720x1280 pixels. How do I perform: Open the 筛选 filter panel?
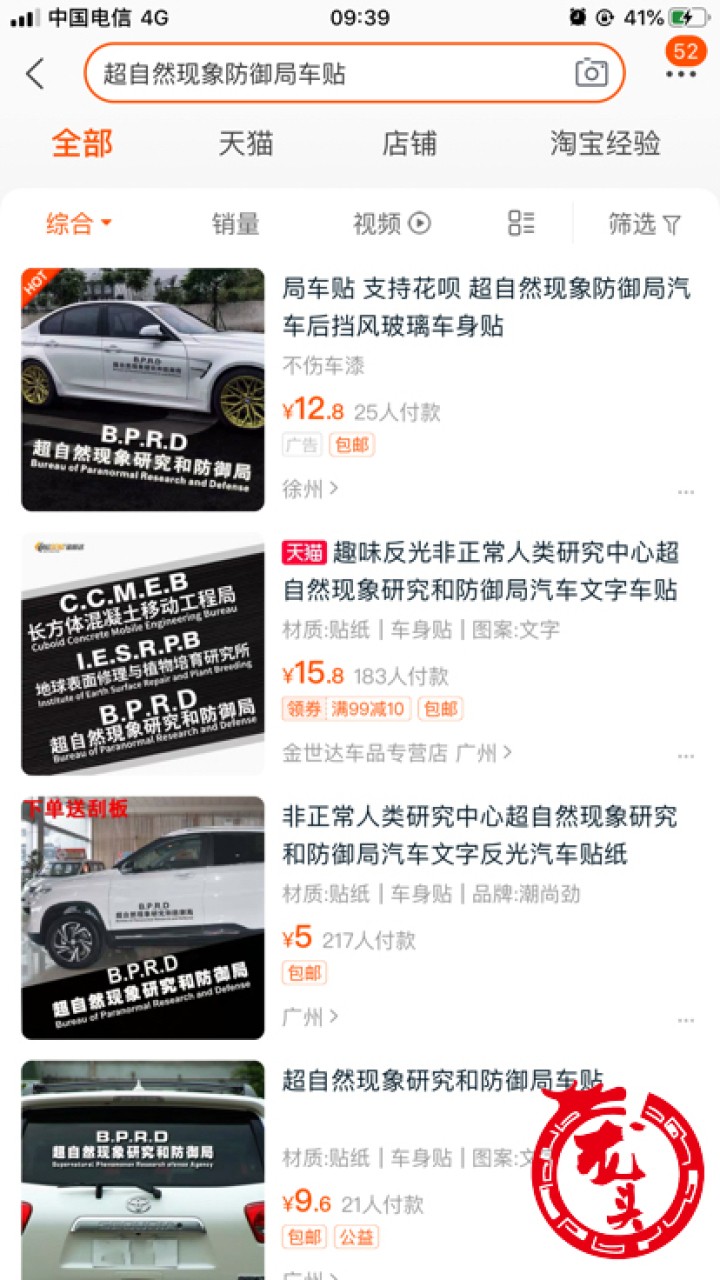[x=644, y=224]
